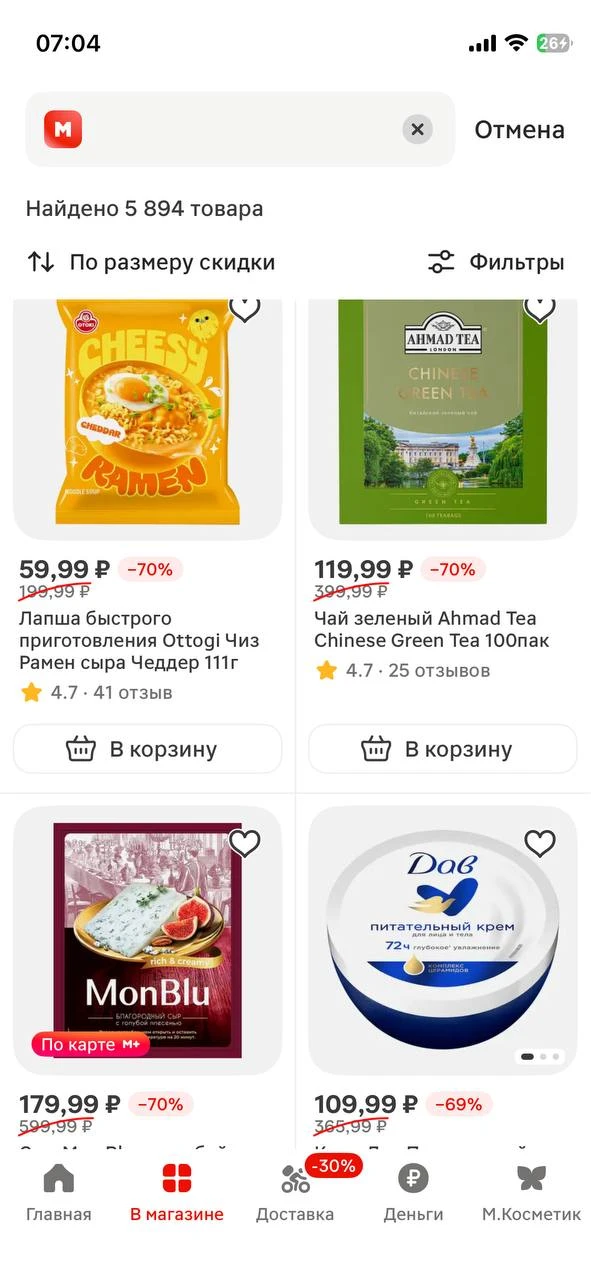This screenshot has height=1280, width=591.
Task: Open the Dove питательный крем product
Action: click(443, 940)
